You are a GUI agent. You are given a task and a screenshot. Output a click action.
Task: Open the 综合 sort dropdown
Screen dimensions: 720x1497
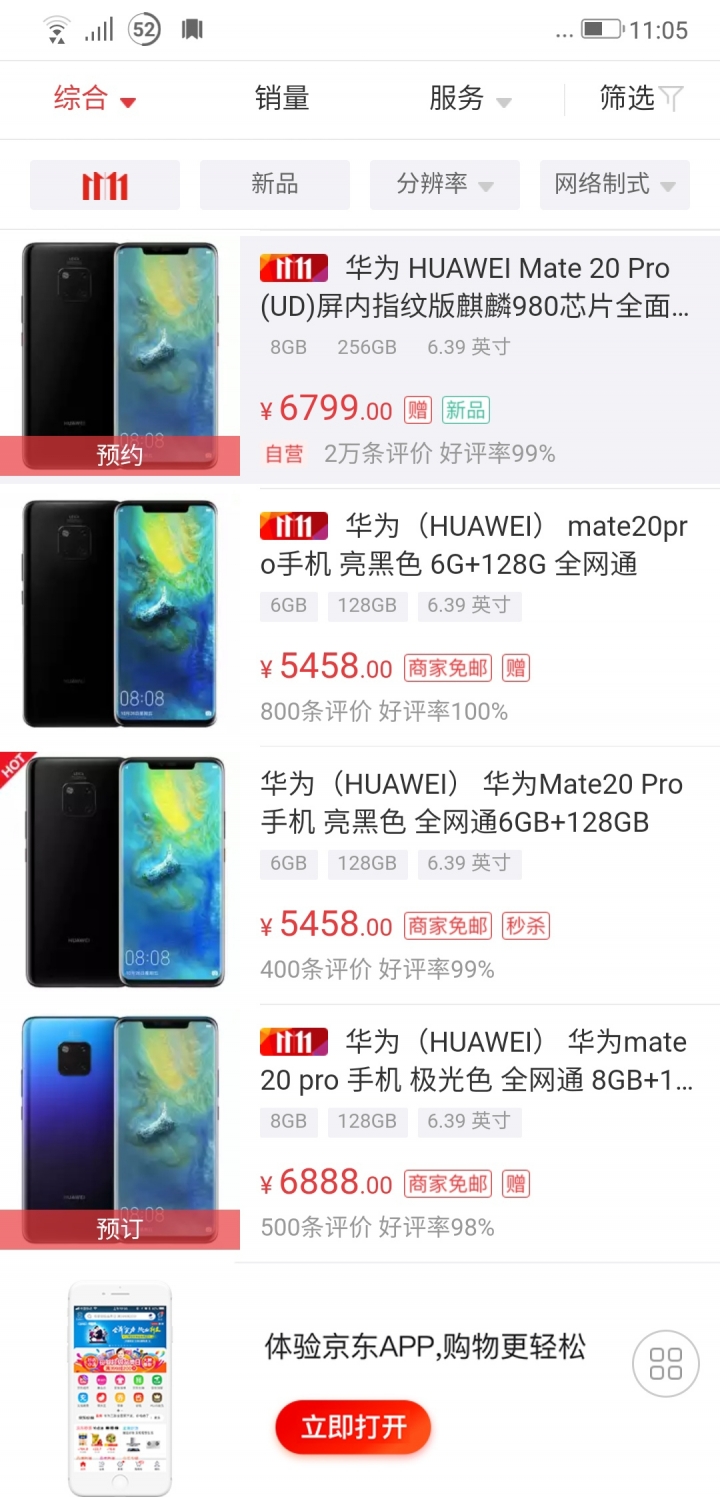point(94,99)
